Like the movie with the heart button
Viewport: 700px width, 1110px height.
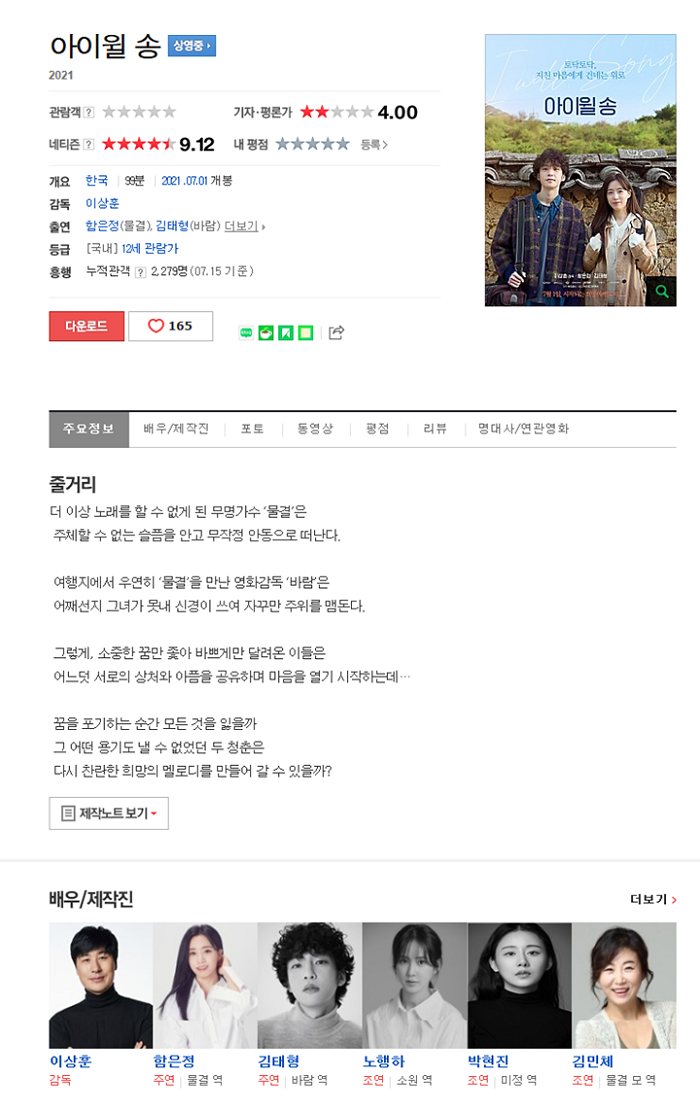pyautogui.click(x=170, y=326)
